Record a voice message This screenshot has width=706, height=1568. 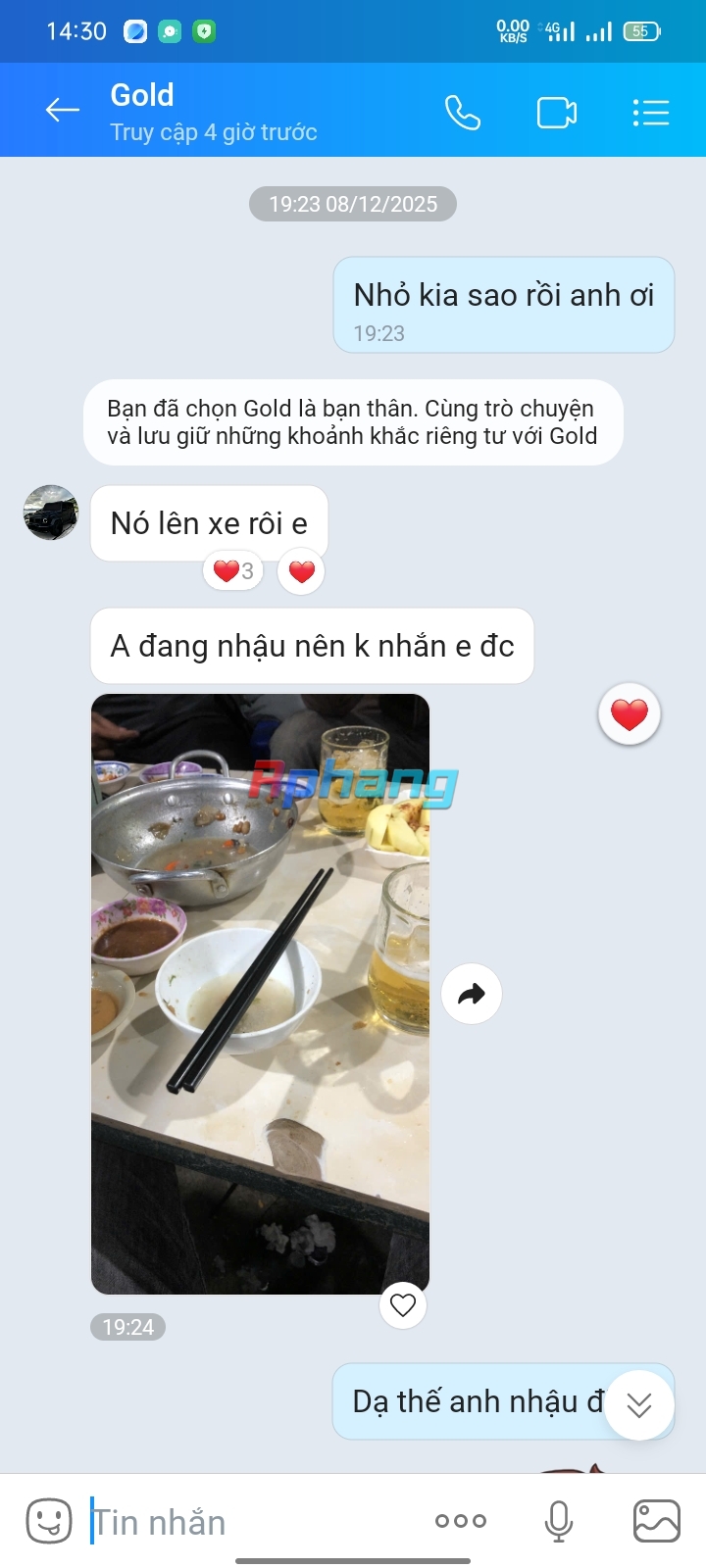tap(559, 1521)
